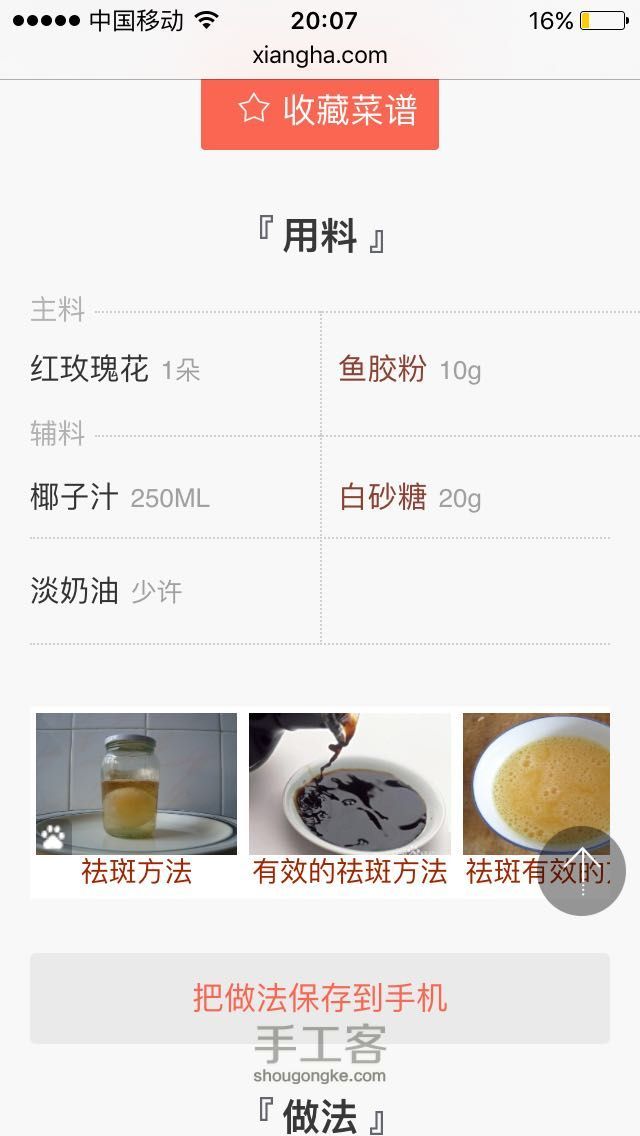Open the 鱼胶粉 ingredient link
Image resolution: width=640 pixels, height=1136 pixels.
pos(383,370)
